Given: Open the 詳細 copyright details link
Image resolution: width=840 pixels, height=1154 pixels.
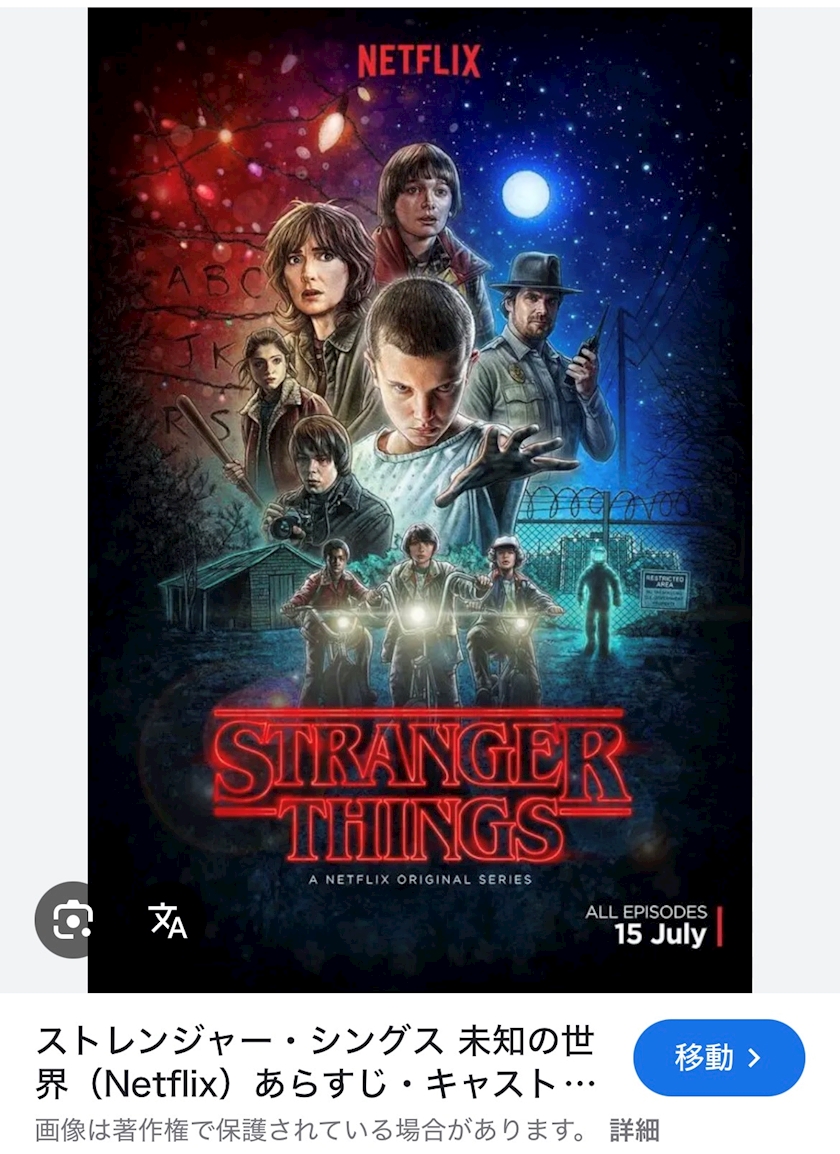Looking at the screenshot, I should tap(635, 1131).
